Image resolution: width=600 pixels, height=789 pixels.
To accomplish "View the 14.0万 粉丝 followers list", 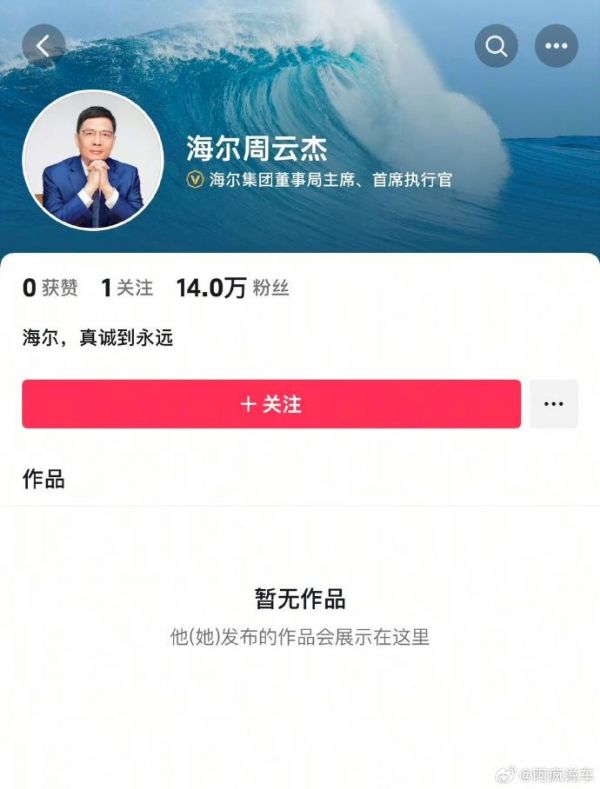I will click(x=232, y=288).
